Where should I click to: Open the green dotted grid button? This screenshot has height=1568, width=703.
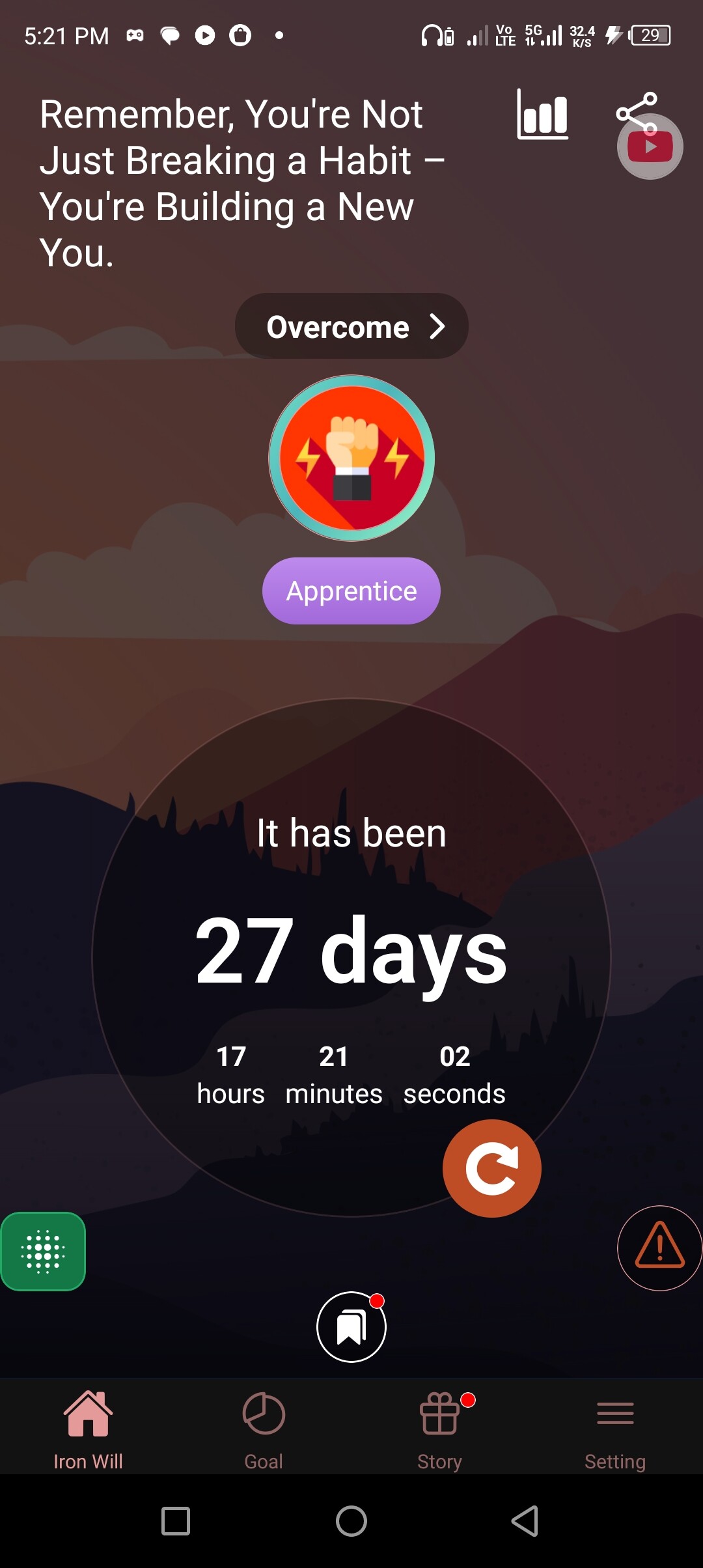[43, 1251]
